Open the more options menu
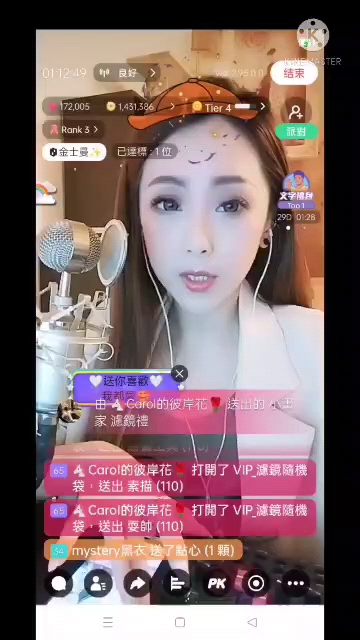360x640 pixels. (296, 583)
